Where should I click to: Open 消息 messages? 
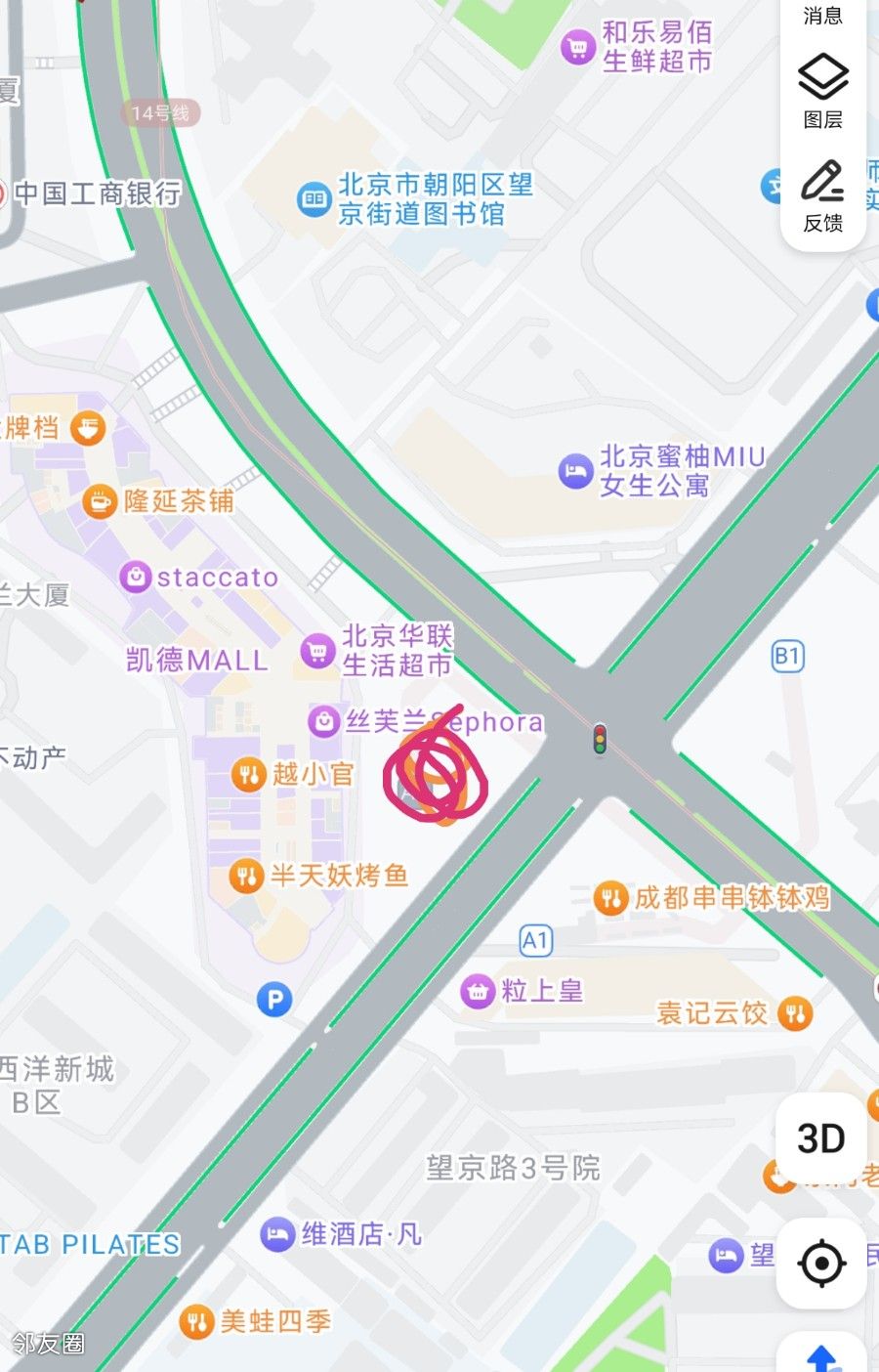(x=822, y=16)
